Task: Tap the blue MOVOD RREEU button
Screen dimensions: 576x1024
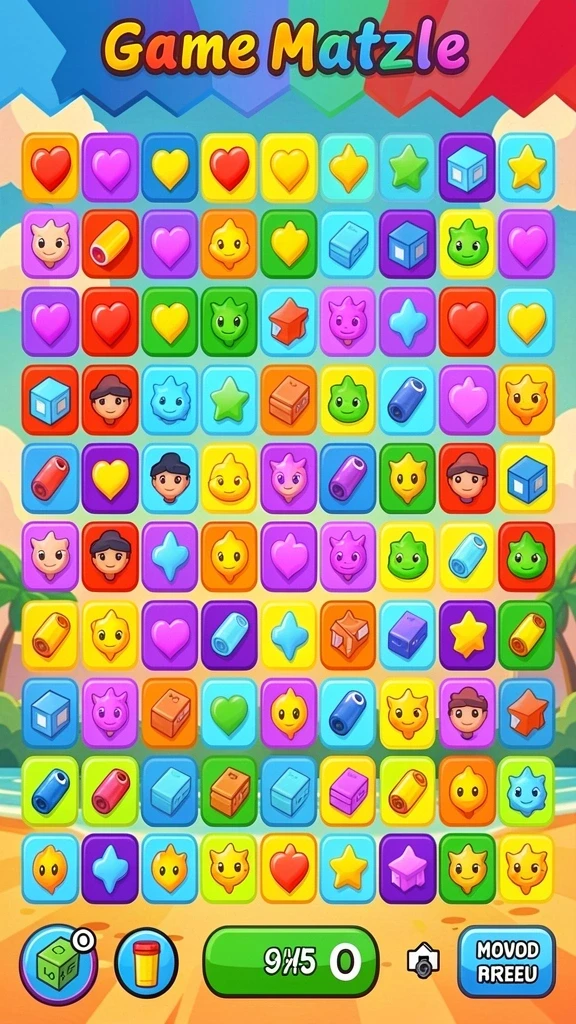Action: [x=507, y=963]
